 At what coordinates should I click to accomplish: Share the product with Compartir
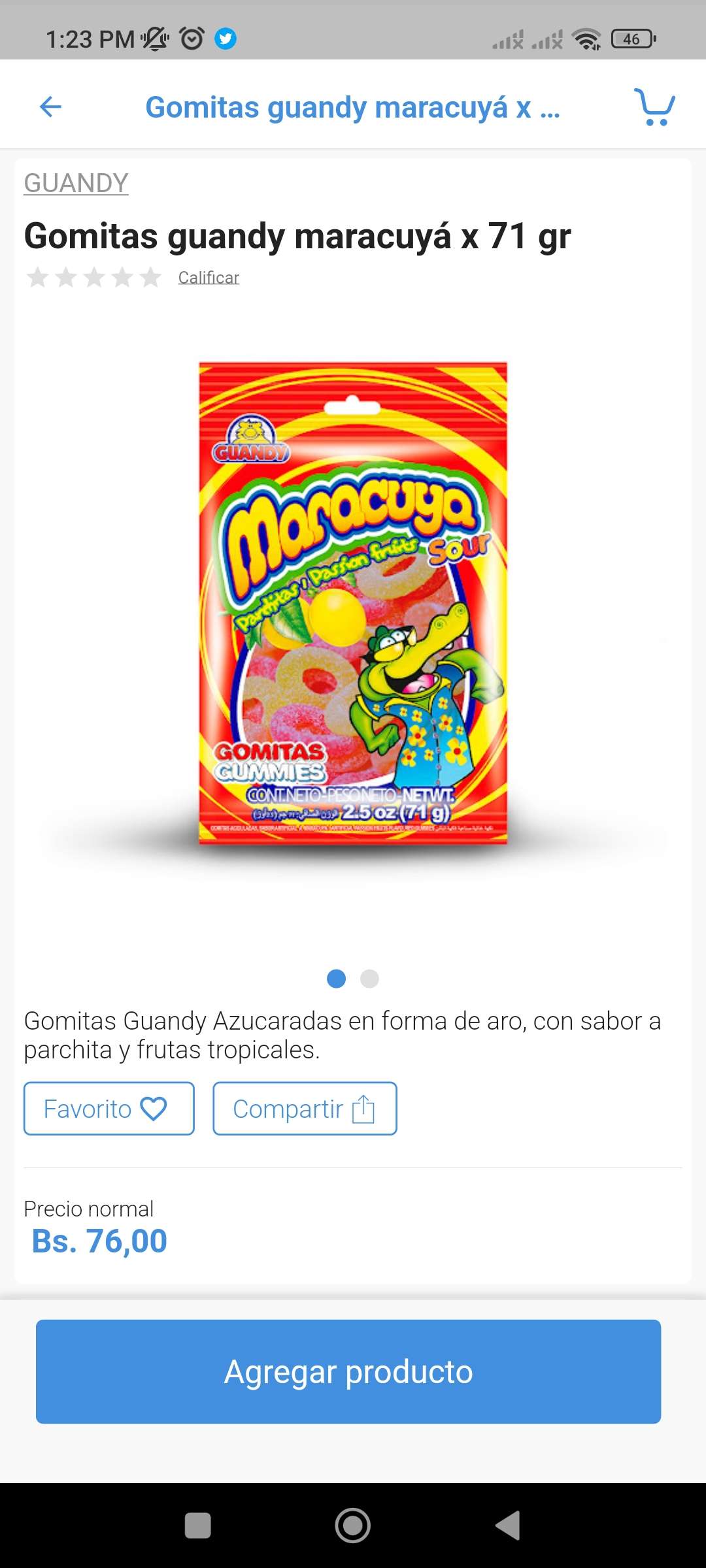(x=305, y=1109)
